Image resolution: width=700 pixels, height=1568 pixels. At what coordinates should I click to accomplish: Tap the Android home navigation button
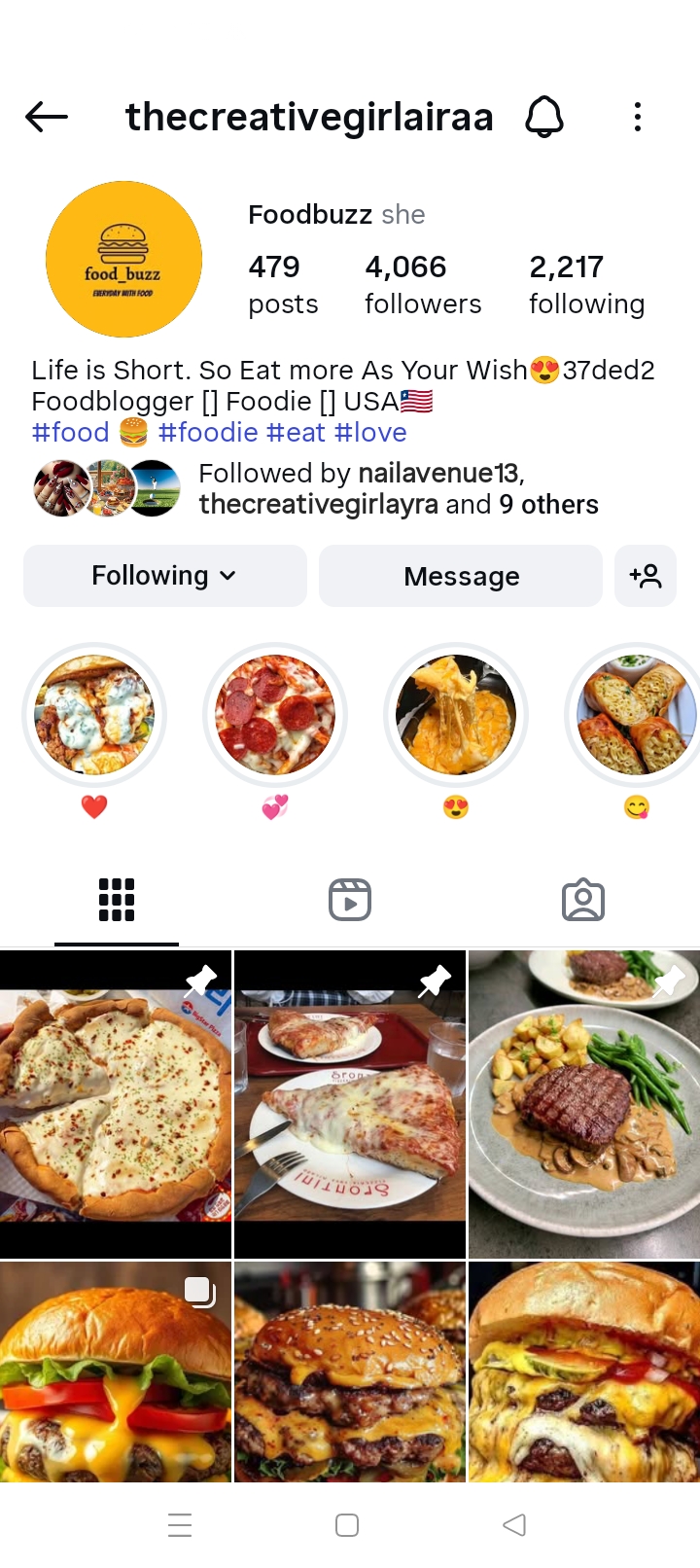point(349,1525)
